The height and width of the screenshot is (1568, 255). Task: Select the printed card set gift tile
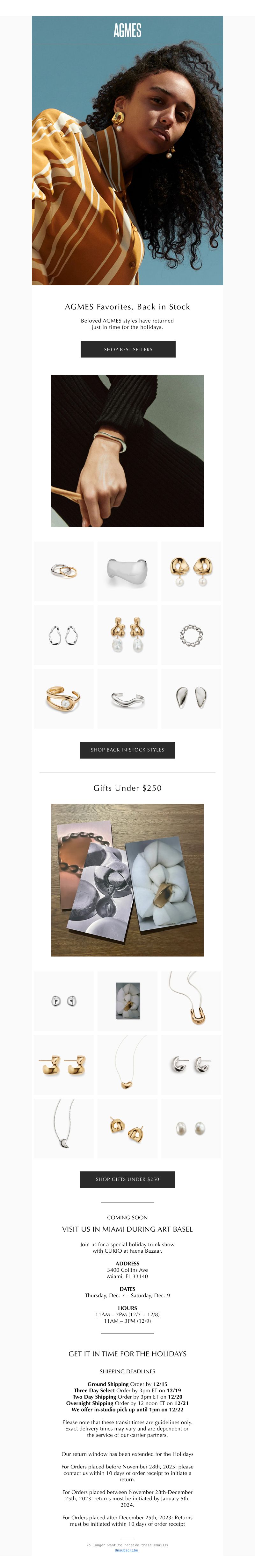tap(127, 1001)
